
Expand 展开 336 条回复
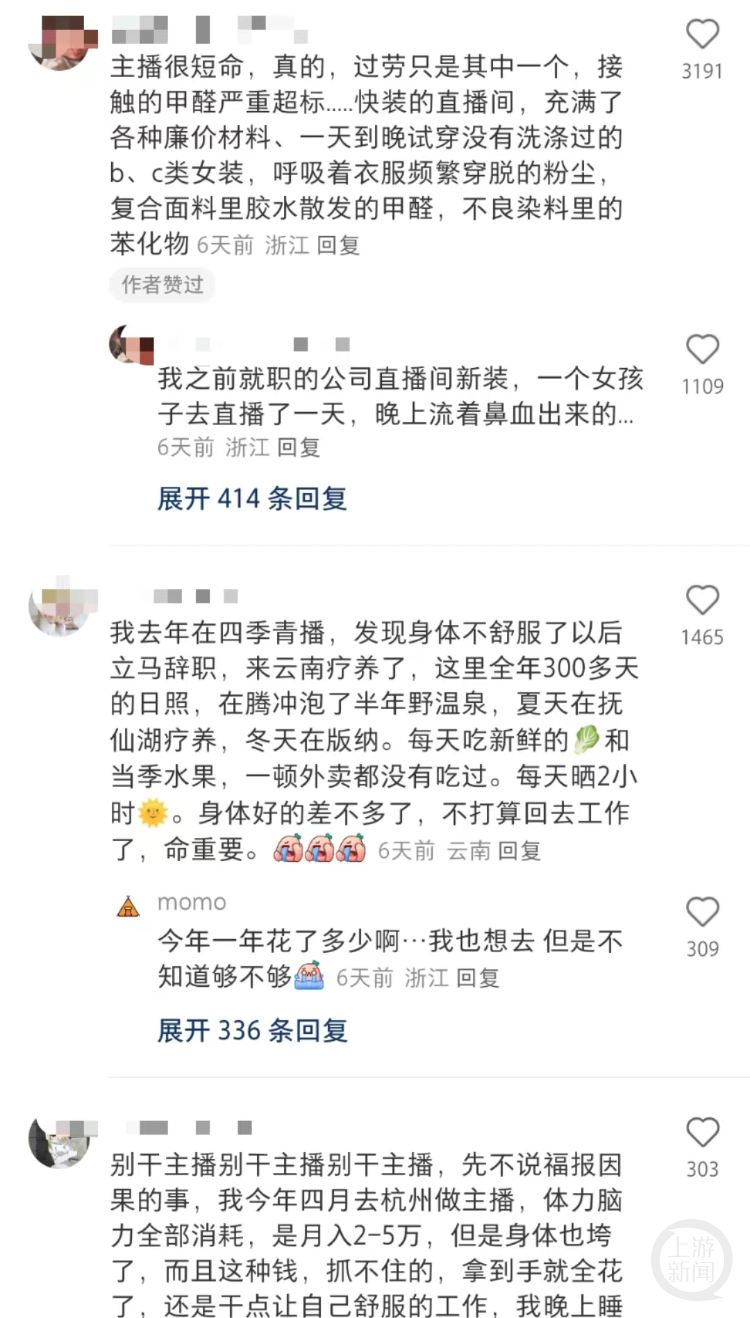point(252,1030)
